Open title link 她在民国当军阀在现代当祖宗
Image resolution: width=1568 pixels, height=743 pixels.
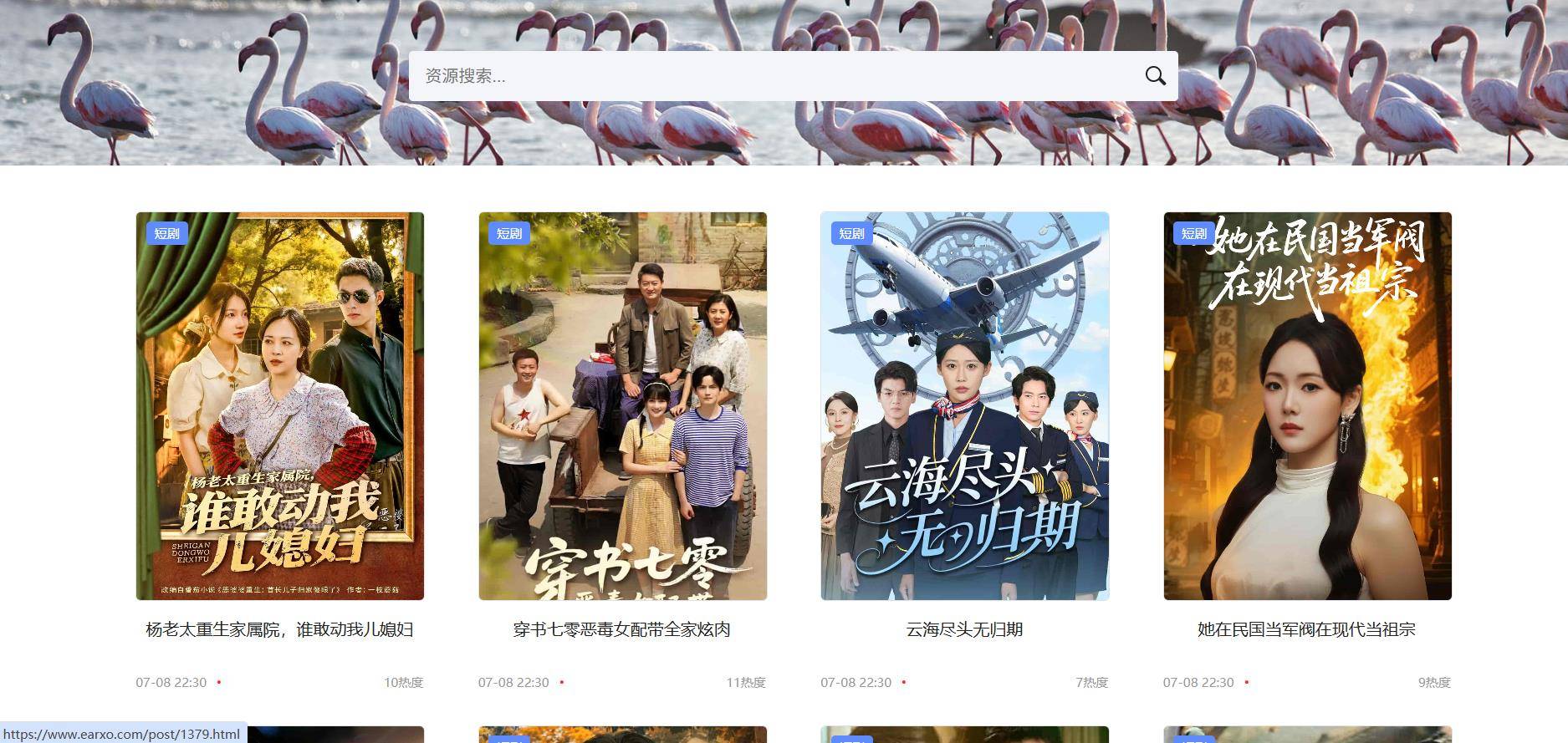coord(1306,629)
